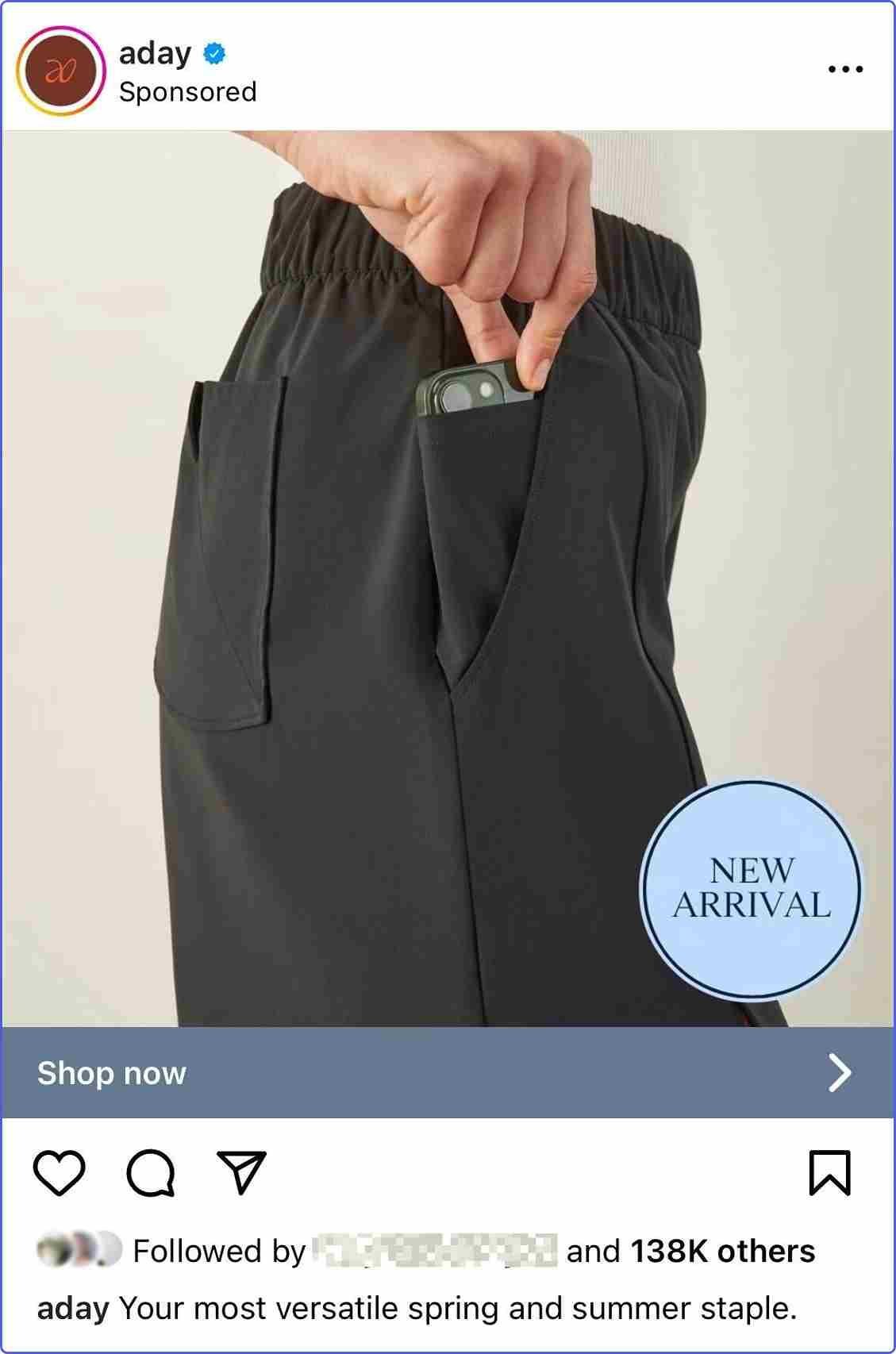Like the aday post
Screen dimensions: 896x1354
pos(60,1172)
